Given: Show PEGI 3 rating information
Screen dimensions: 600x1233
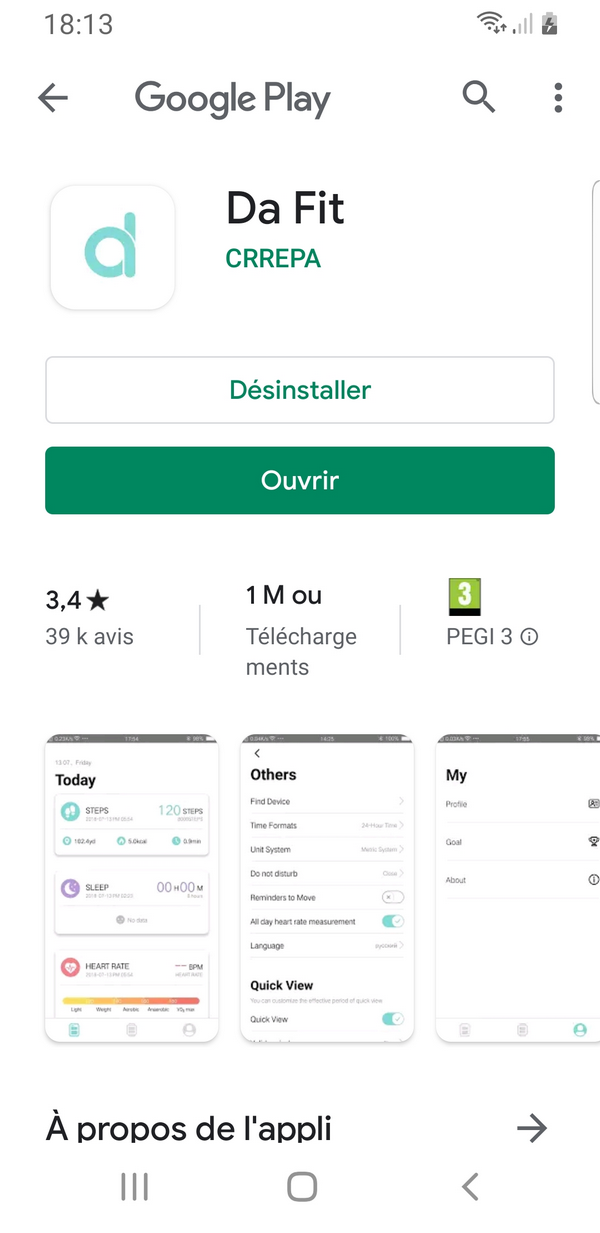Looking at the screenshot, I should tap(492, 636).
